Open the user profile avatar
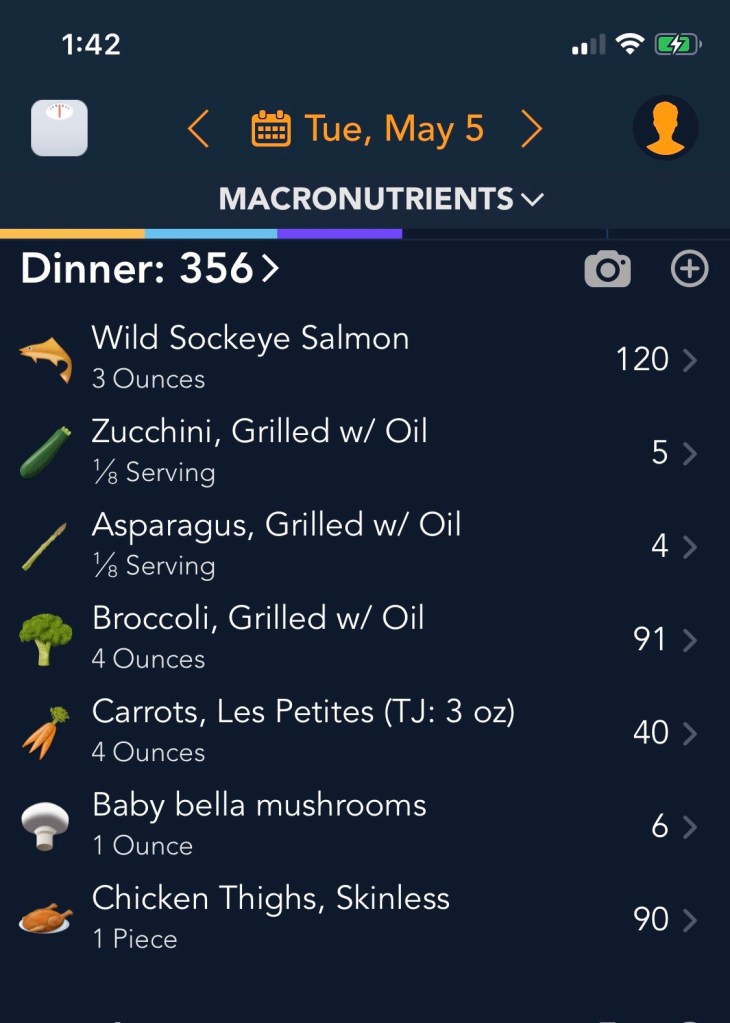 [x=665, y=128]
